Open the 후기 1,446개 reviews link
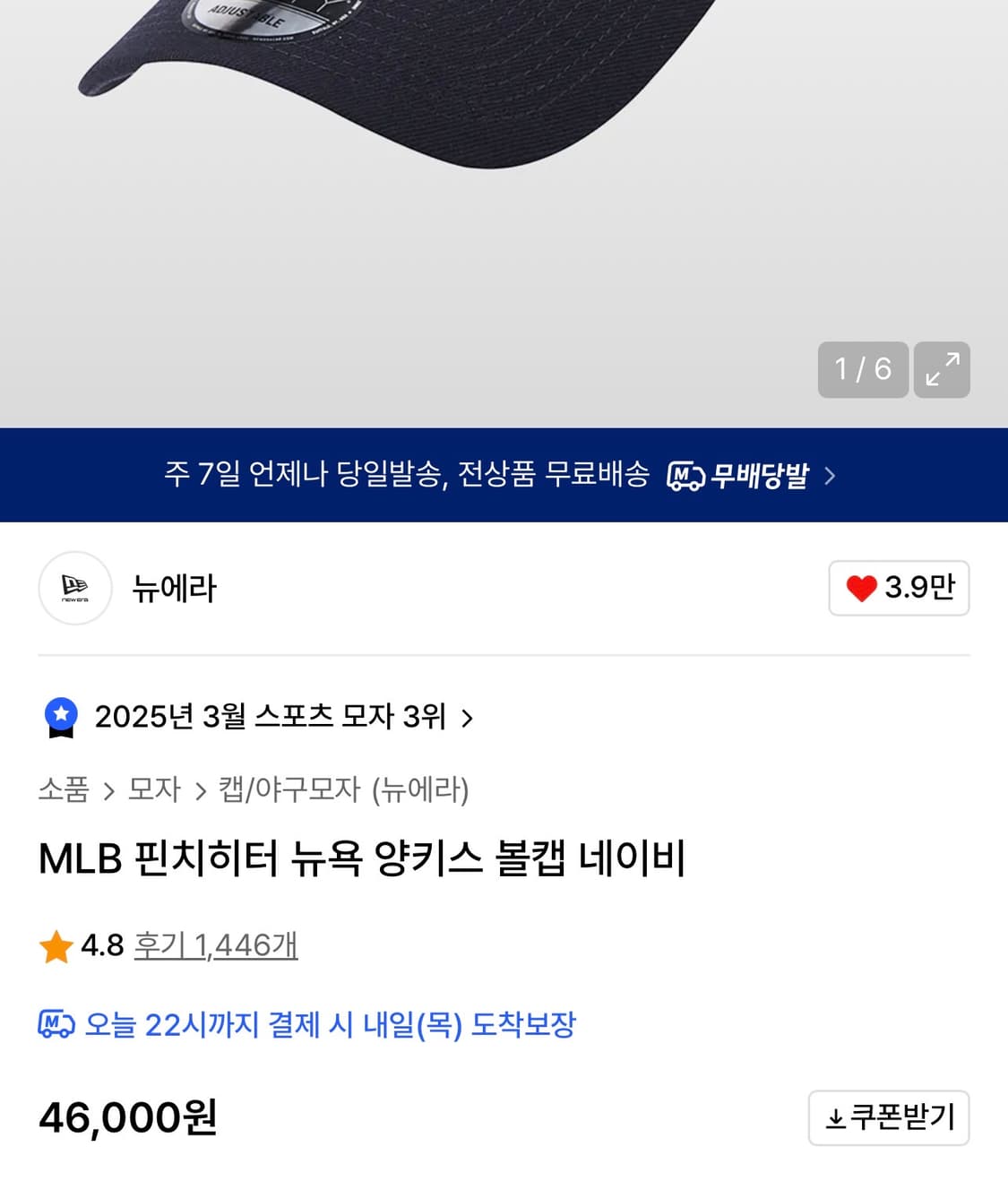Screen dimensions: 1008x1181 pyautogui.click(x=215, y=945)
